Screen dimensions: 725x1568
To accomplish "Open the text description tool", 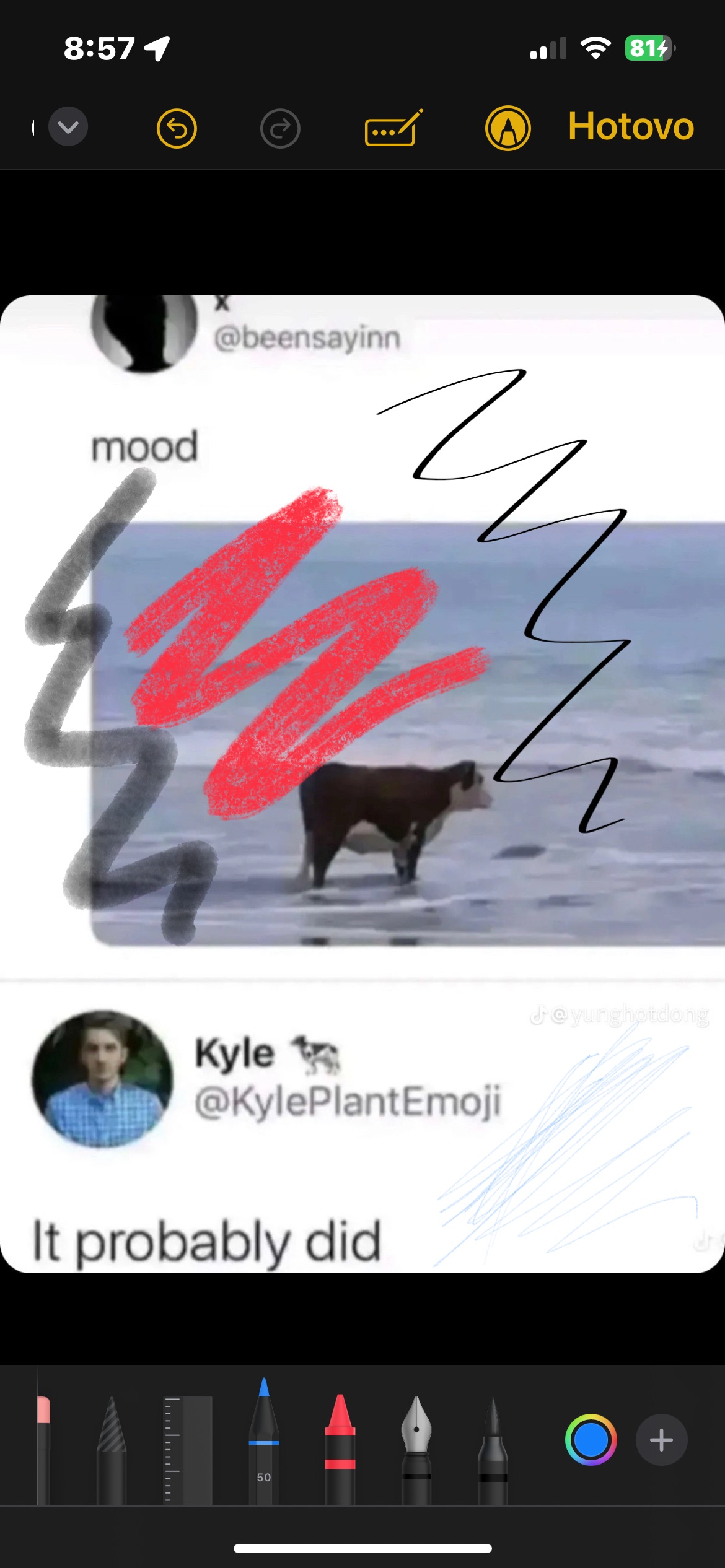I will pyautogui.click(x=393, y=128).
